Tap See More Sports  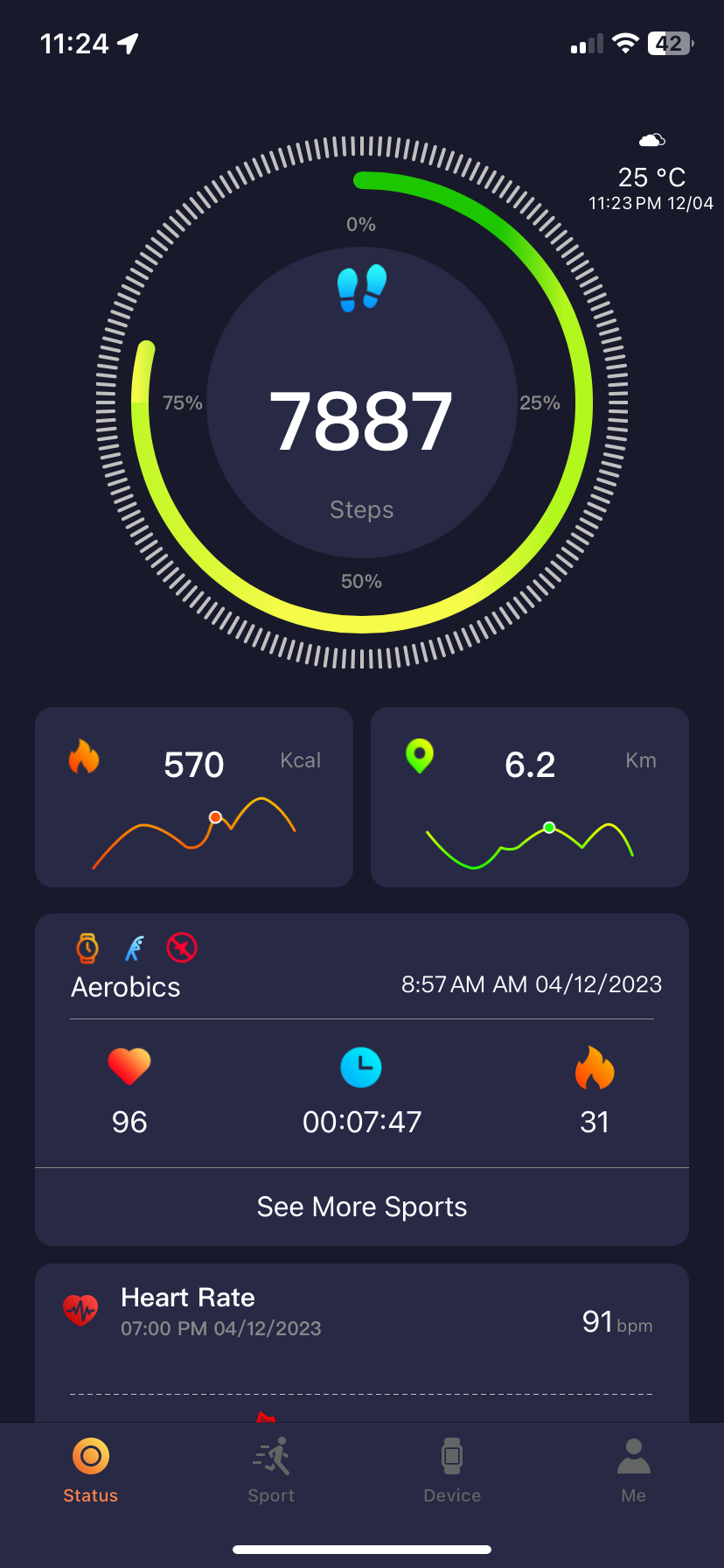pos(362,1207)
